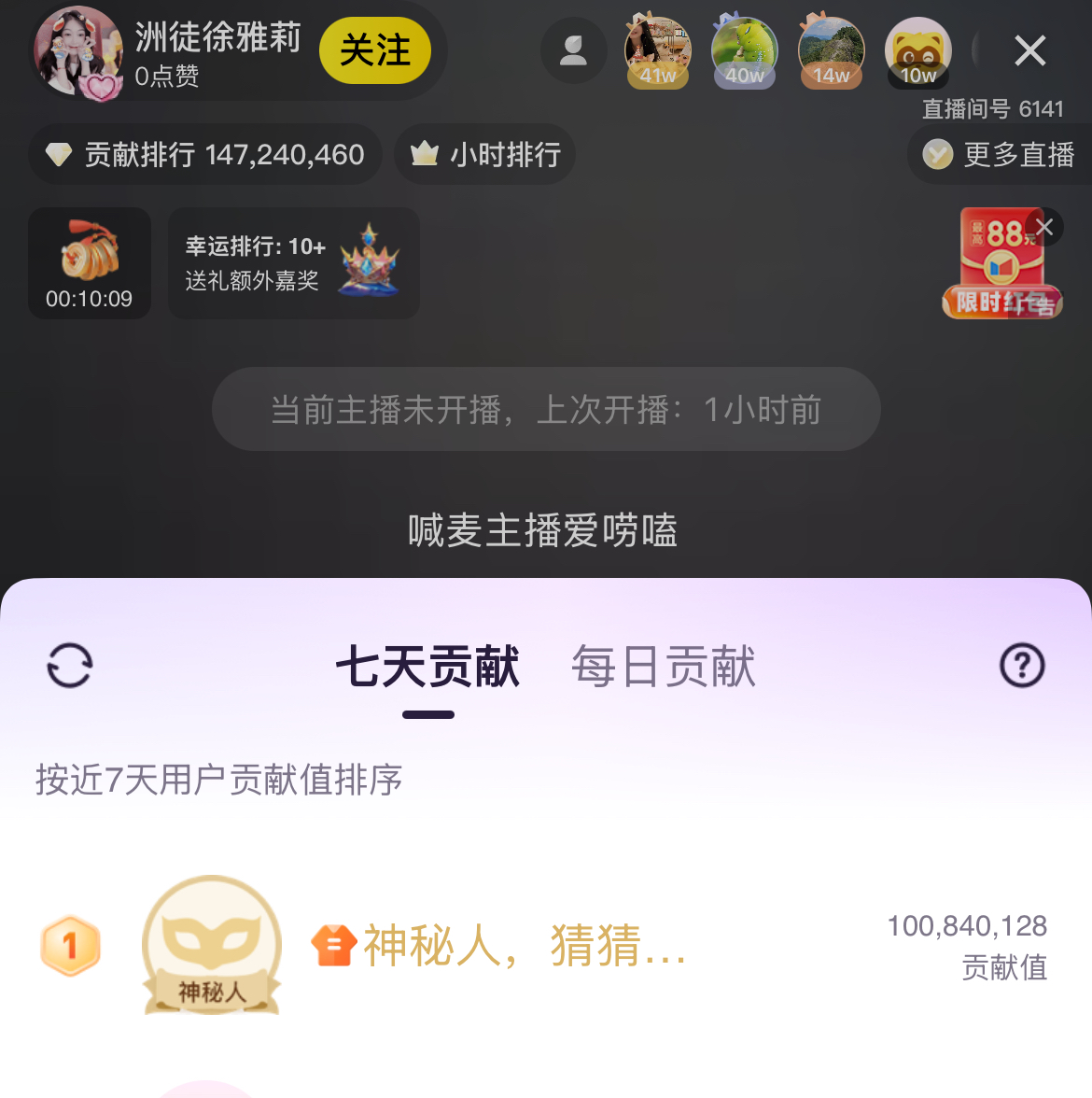Image resolution: width=1092 pixels, height=1098 pixels.
Task: Tap the diamond icon on 贡献排行
Action: (61, 154)
